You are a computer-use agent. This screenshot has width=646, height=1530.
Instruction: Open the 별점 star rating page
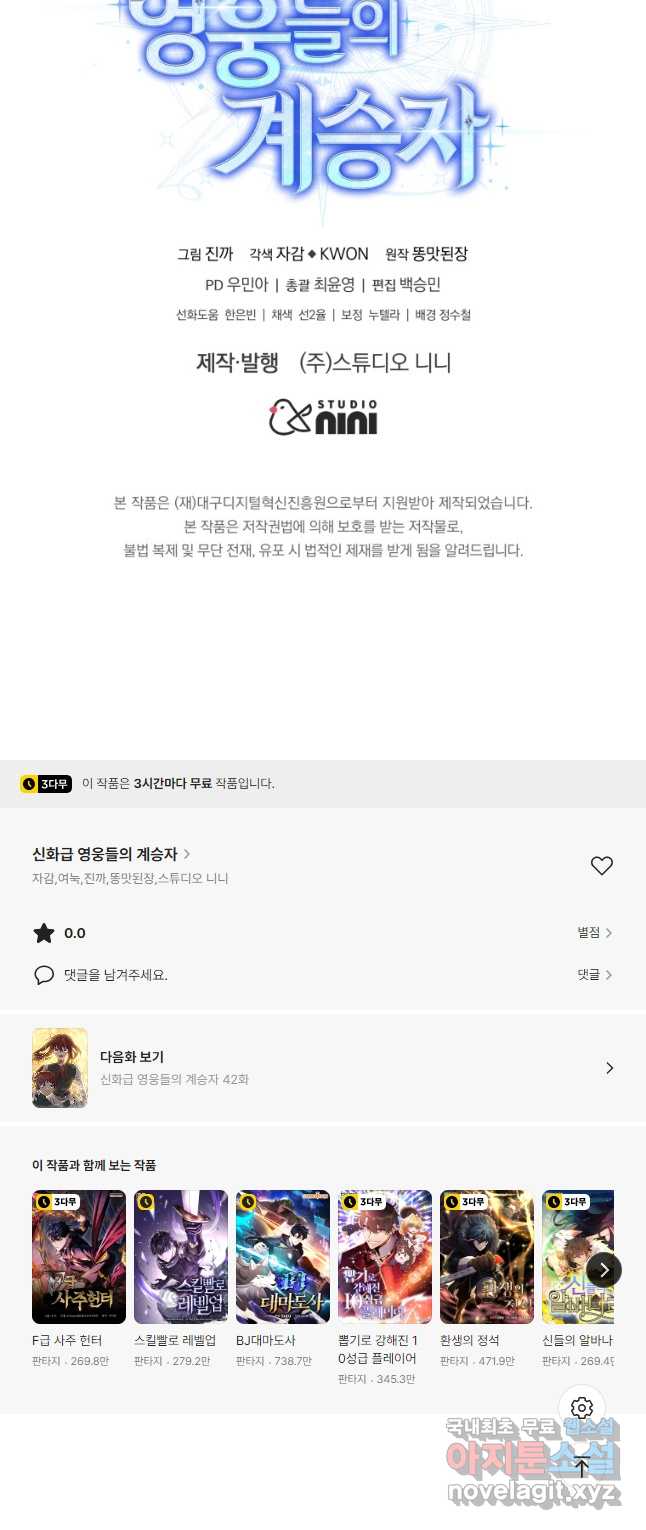[594, 933]
